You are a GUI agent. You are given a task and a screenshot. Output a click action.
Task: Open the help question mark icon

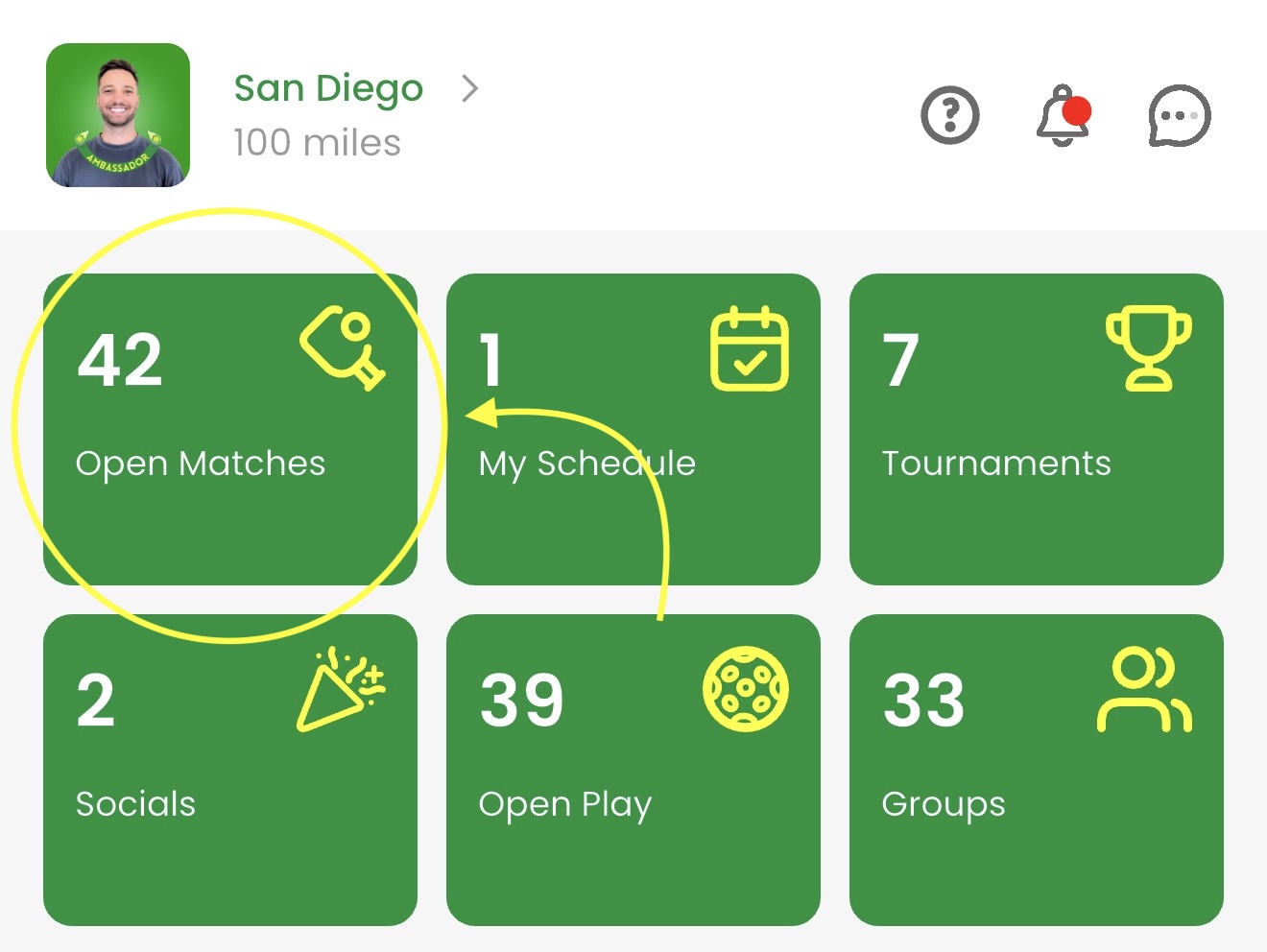point(949,116)
